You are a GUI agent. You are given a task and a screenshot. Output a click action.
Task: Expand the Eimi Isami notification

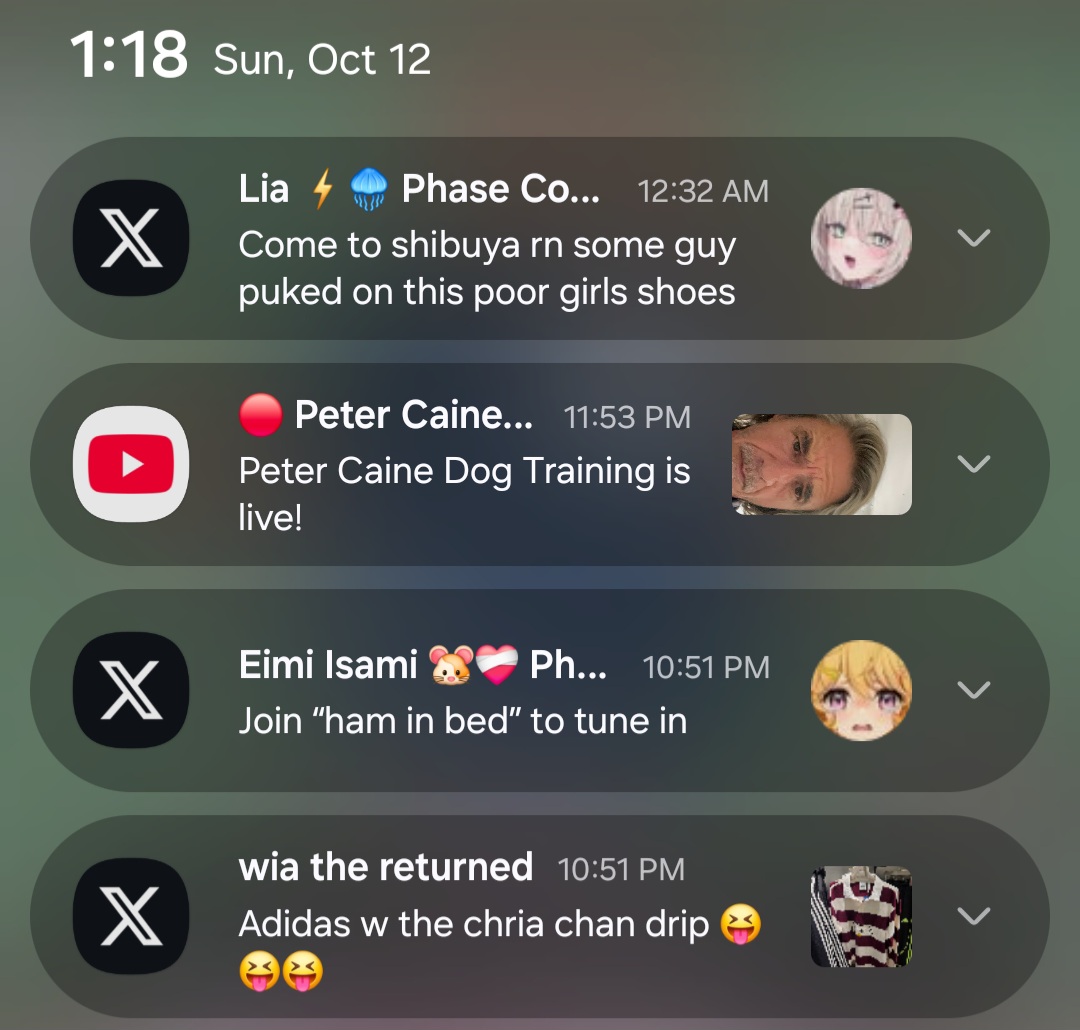click(x=973, y=690)
